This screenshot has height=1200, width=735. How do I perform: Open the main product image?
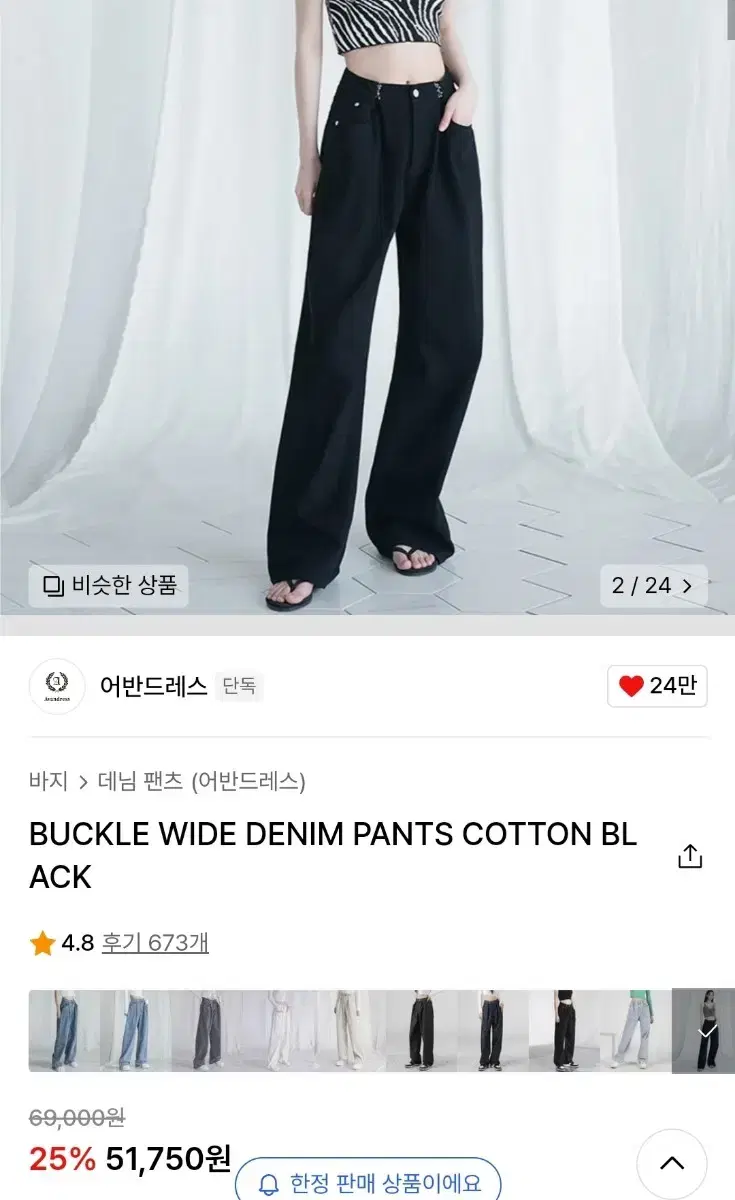coord(367,307)
